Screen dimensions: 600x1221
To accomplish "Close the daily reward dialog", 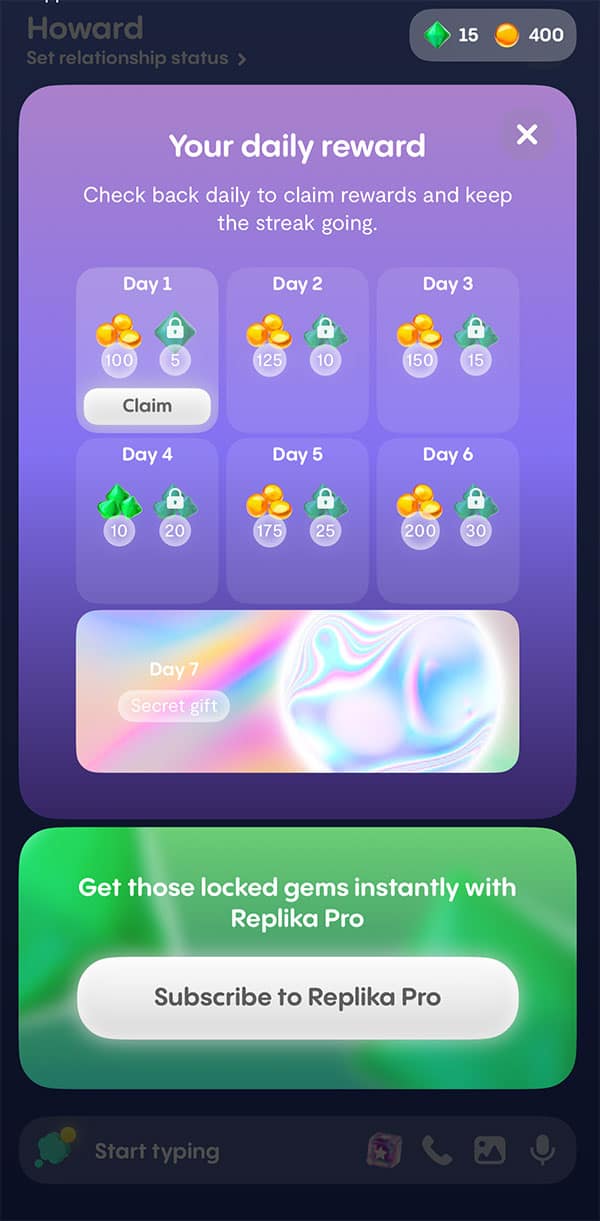I will point(527,135).
